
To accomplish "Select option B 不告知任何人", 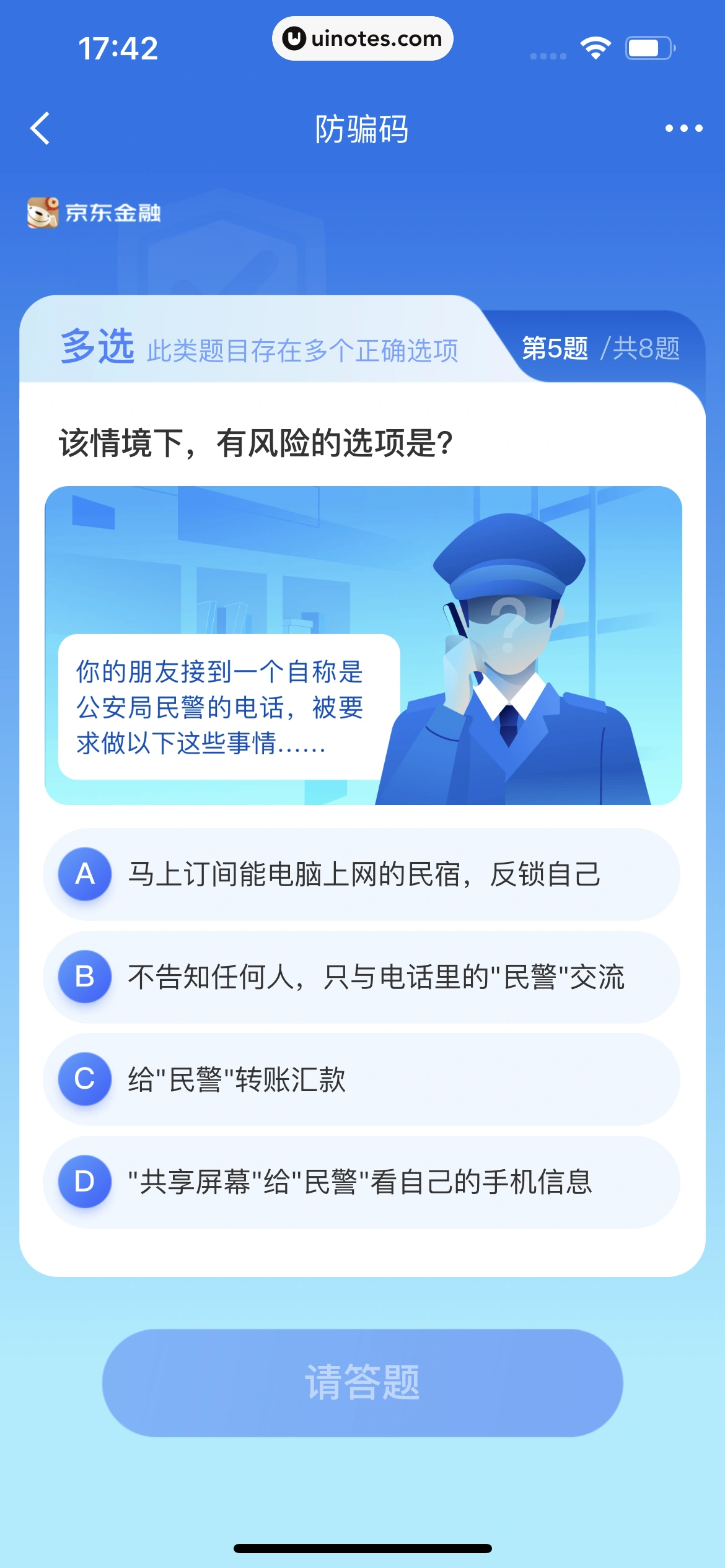I will click(361, 977).
